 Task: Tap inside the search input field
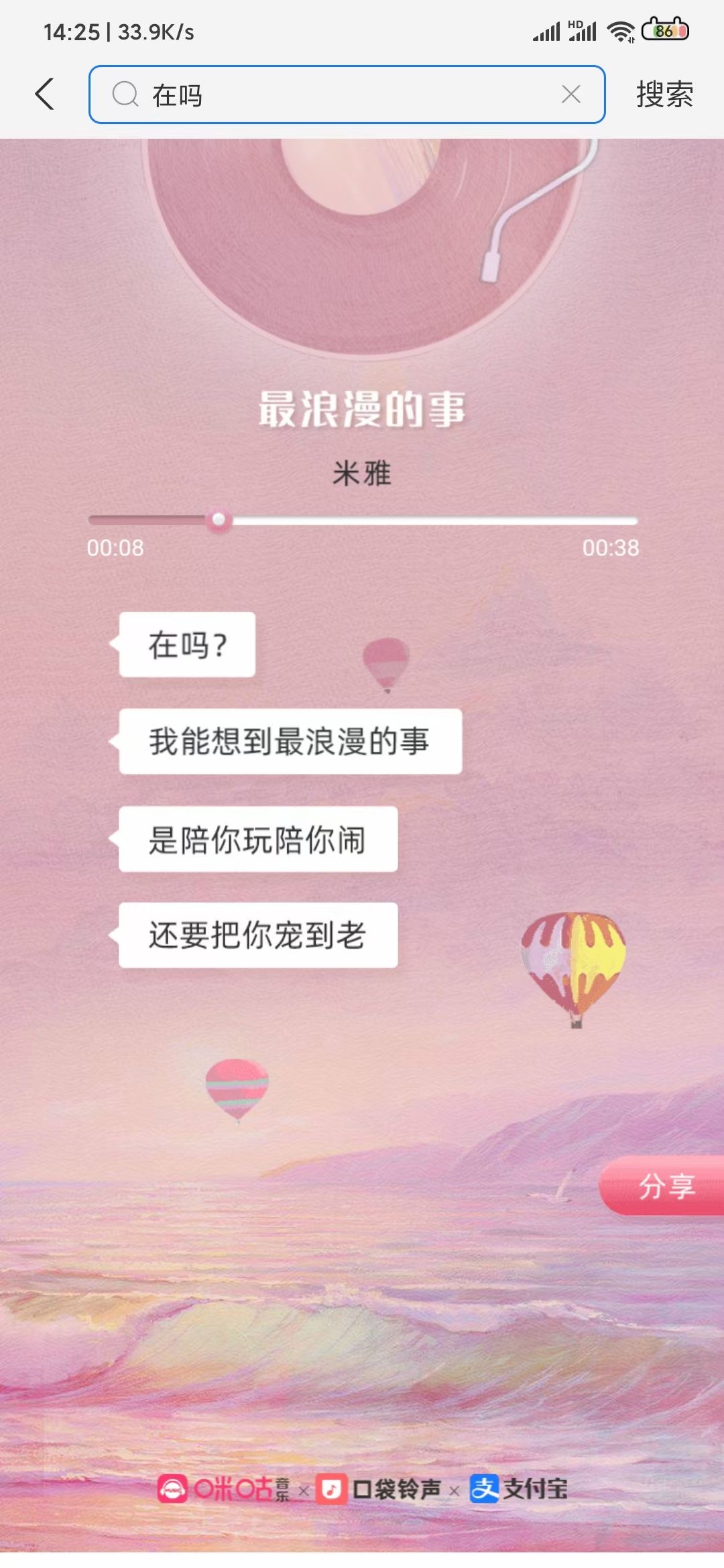(x=335, y=95)
